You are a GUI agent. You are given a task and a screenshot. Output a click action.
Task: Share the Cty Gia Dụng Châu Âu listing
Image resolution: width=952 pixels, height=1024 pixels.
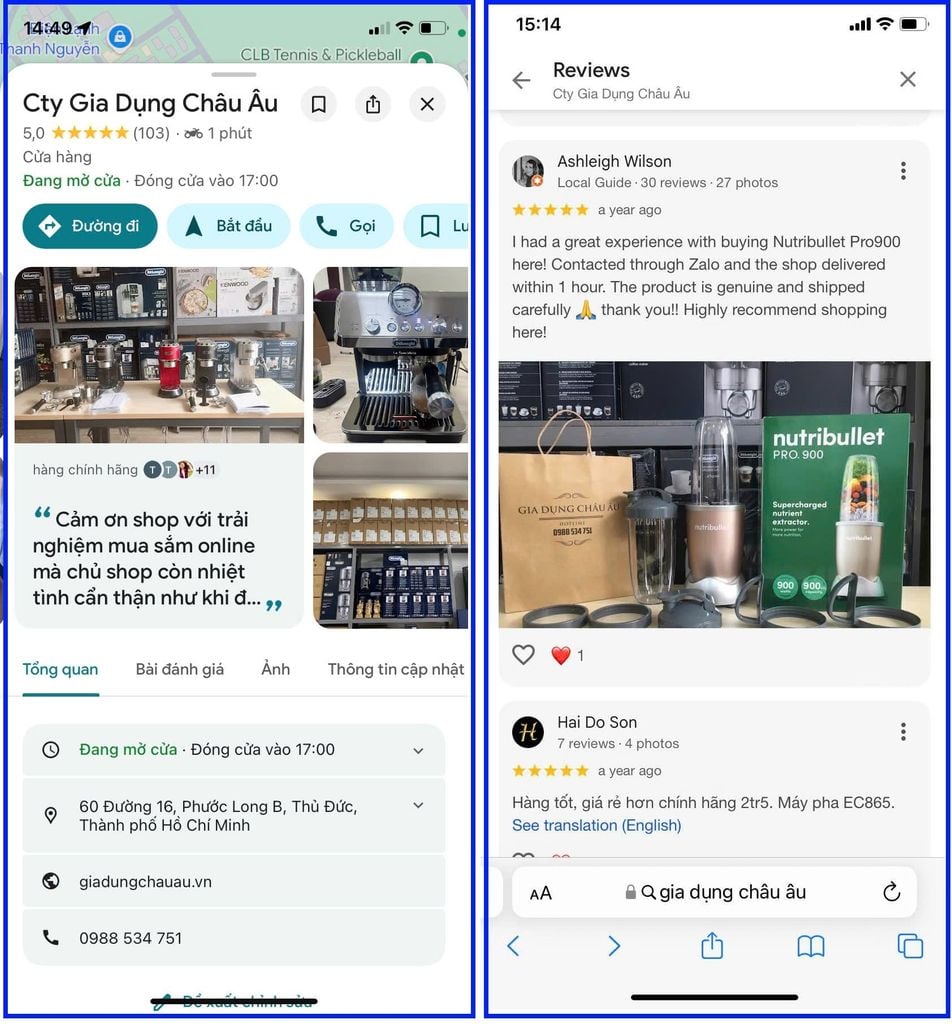click(x=373, y=104)
